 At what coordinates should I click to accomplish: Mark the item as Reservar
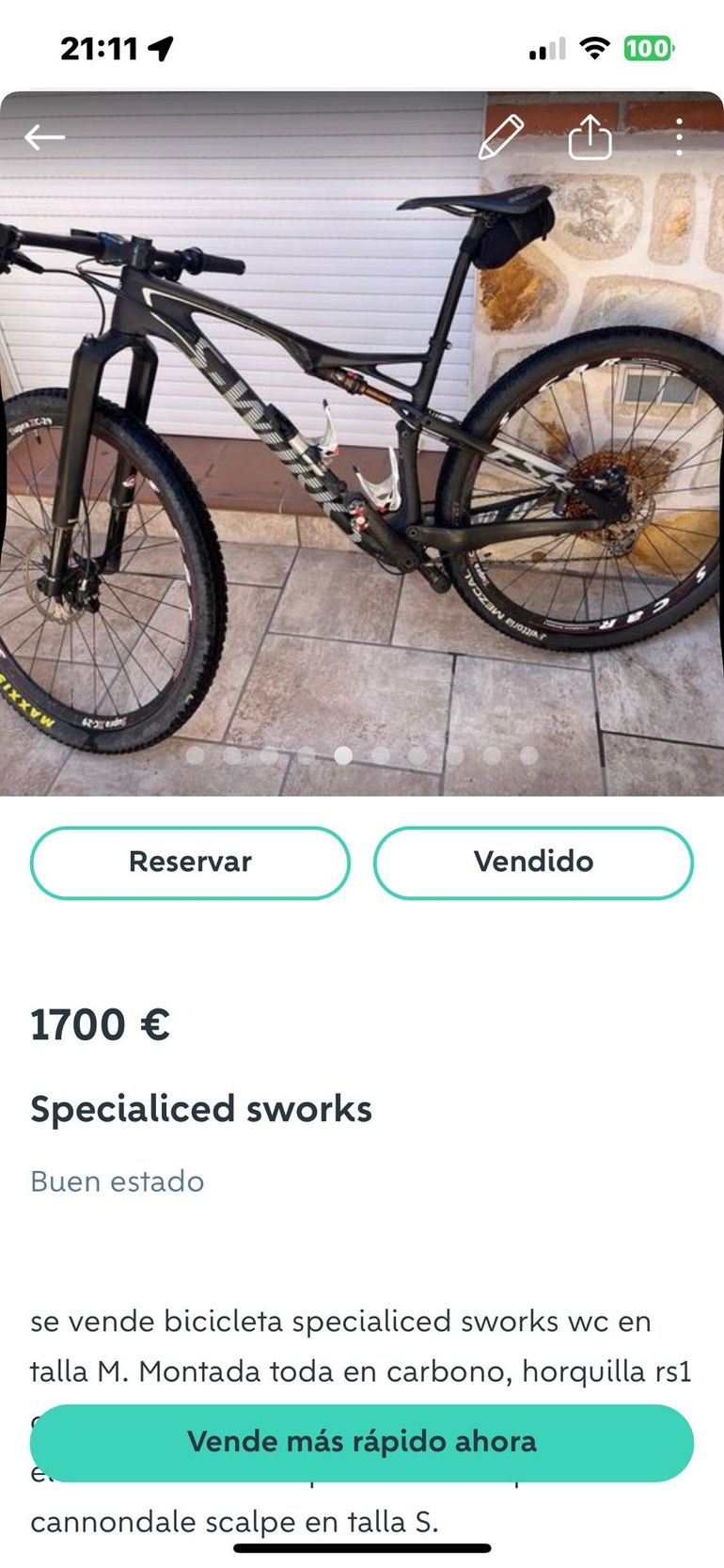(190, 863)
